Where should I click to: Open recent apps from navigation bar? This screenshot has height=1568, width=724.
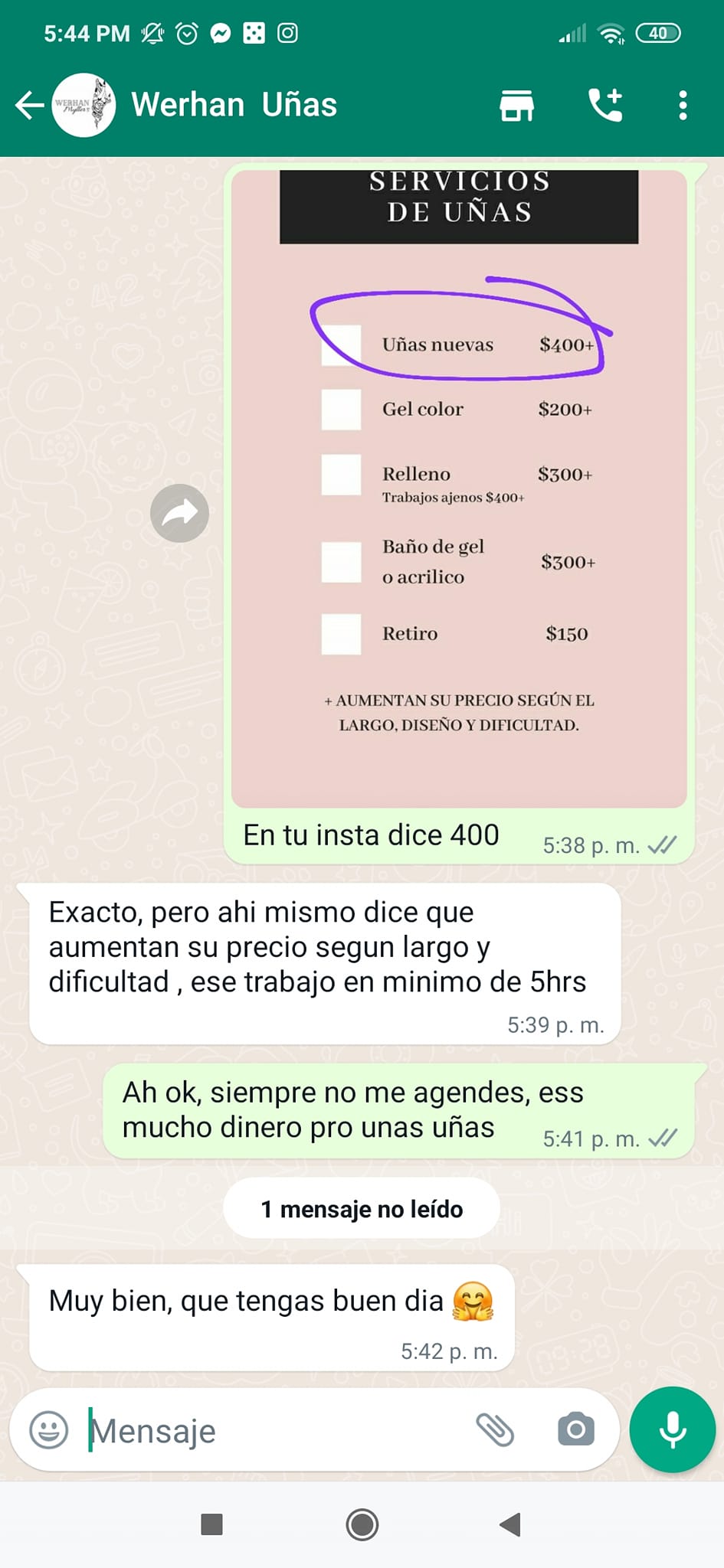(x=211, y=1524)
